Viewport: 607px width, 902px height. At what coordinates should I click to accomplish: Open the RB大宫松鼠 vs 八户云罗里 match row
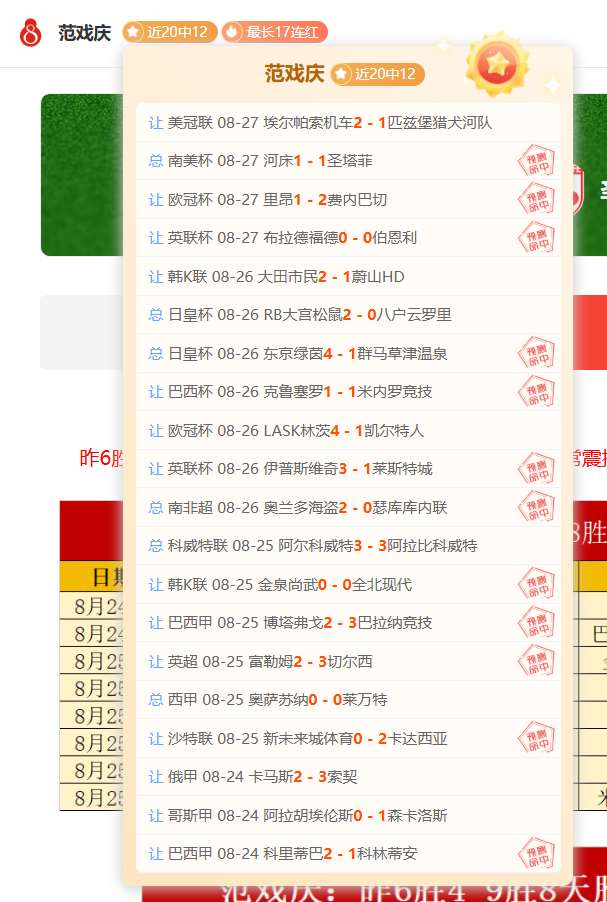coord(348,315)
